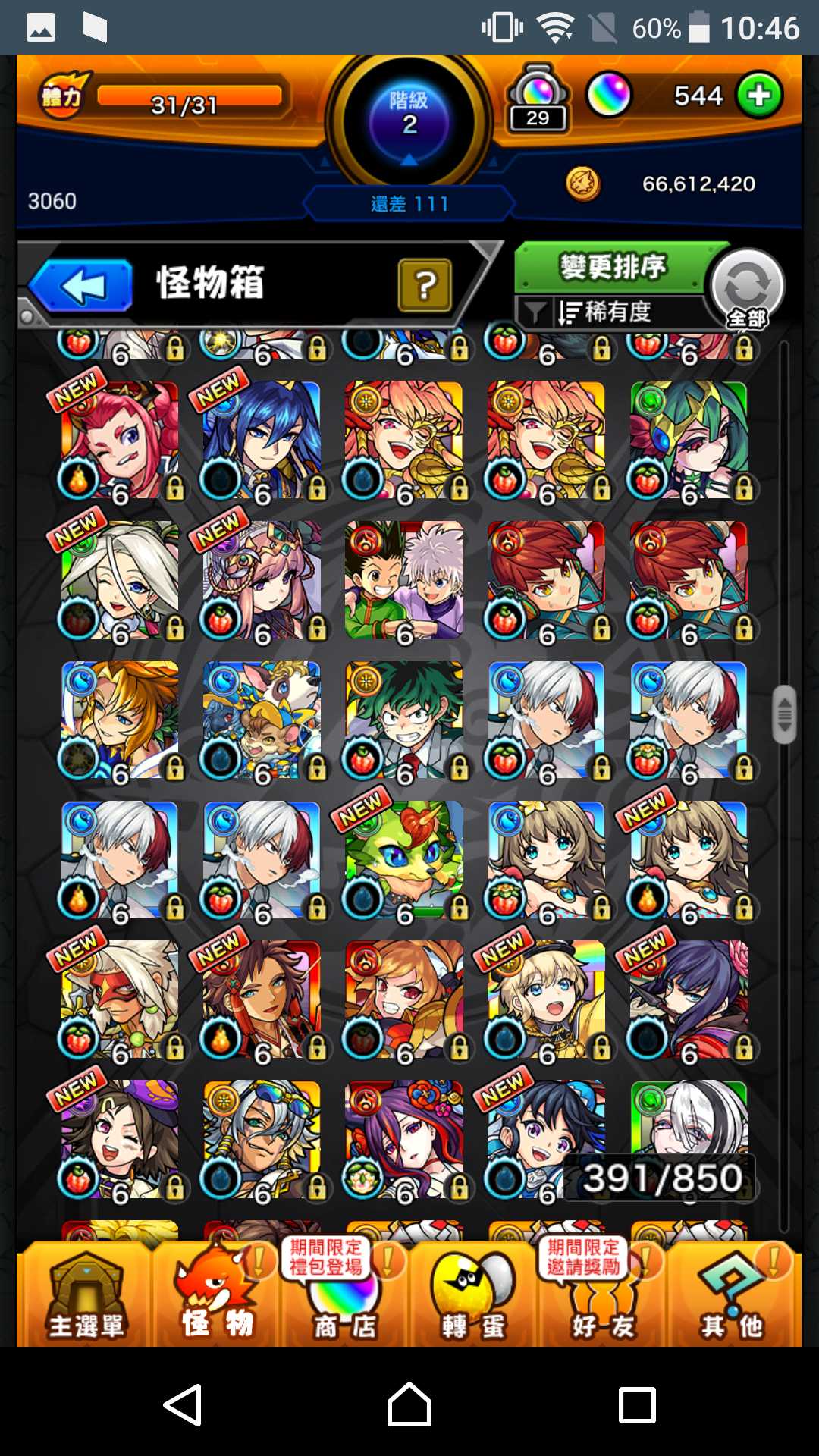Image resolution: width=819 pixels, height=1456 pixels.
Task: Tap the system back button
Action: click(183, 1404)
